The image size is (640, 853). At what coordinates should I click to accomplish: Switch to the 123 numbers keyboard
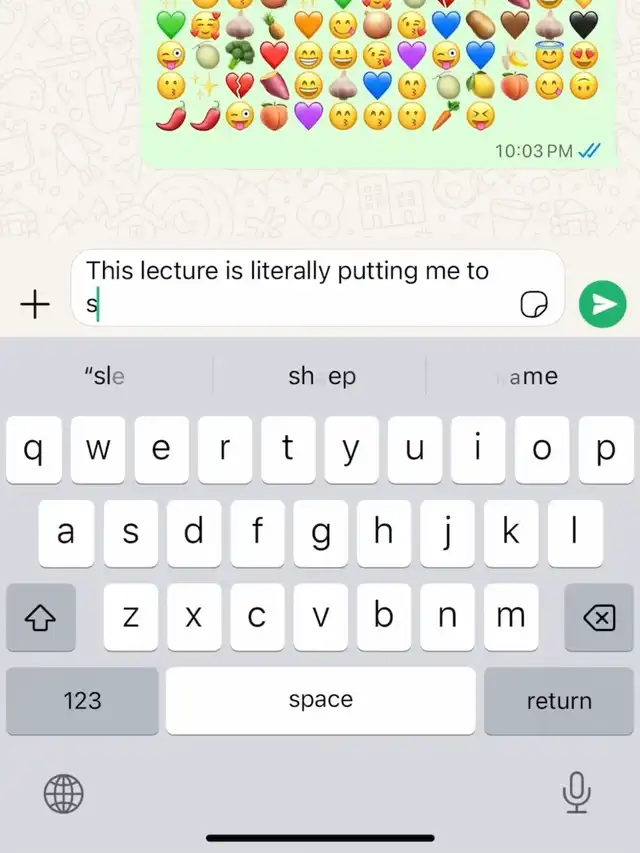coord(82,701)
